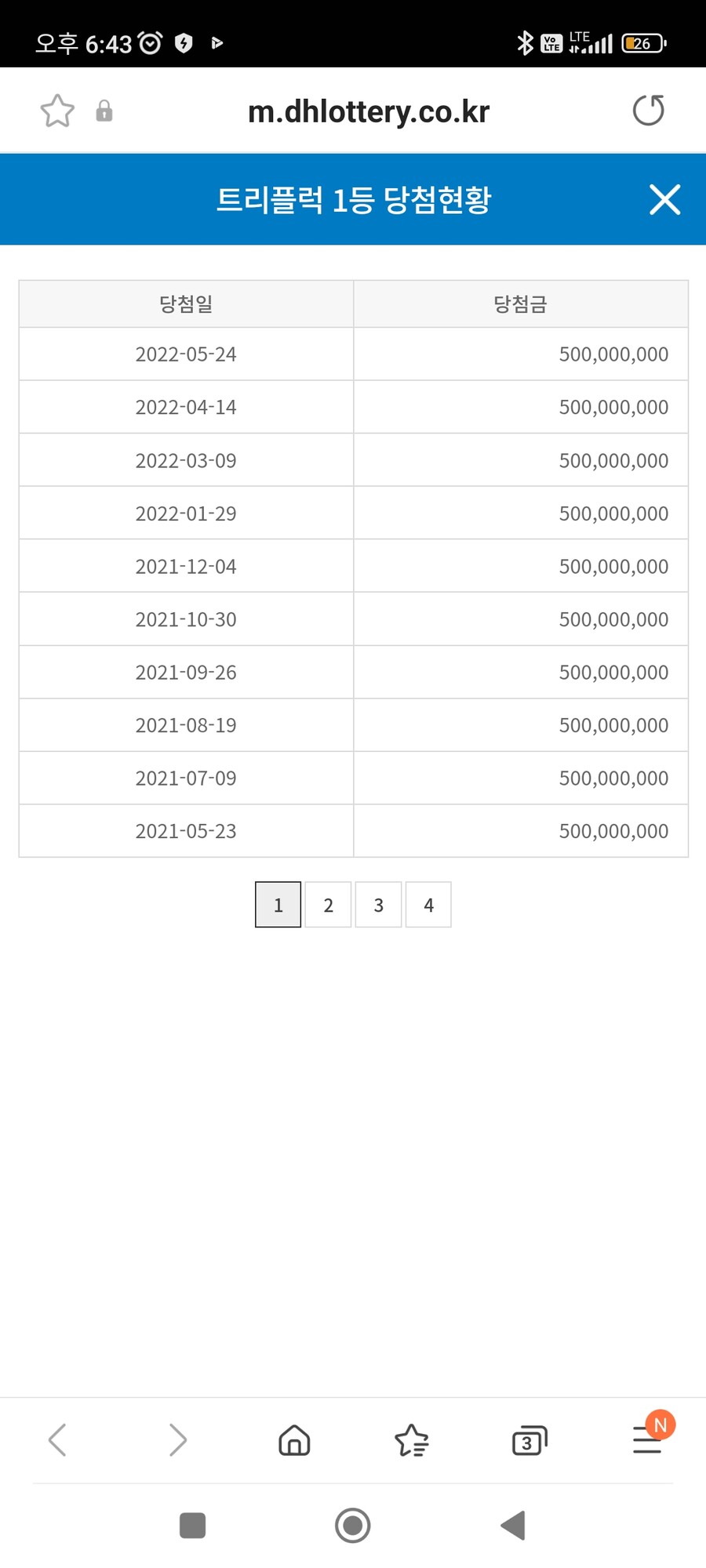This screenshot has width=706, height=1568.
Task: Tap the Android recent apps square button
Action: click(192, 1526)
